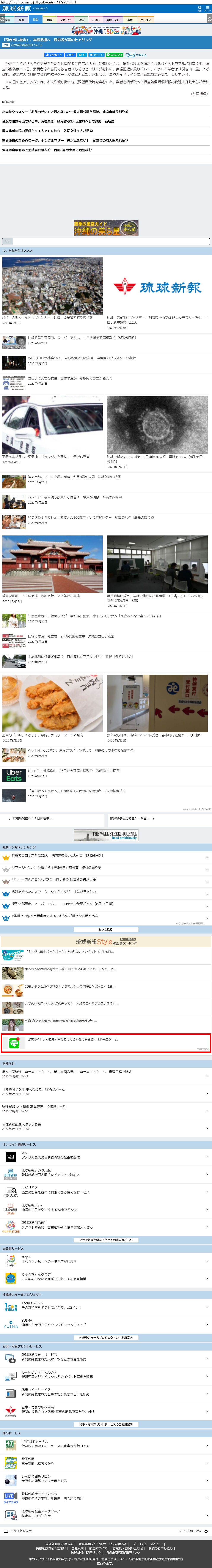Open the 四季の星空ガイド banner
This screenshot has width=212, height=1568.
(106, 228)
